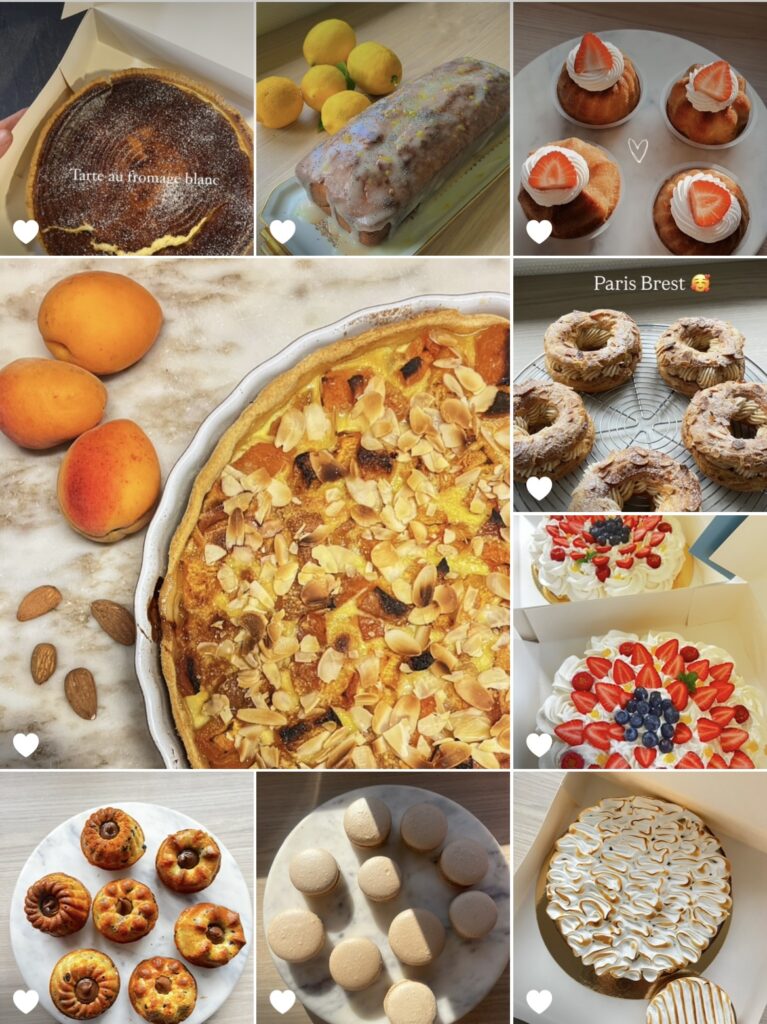Tap the heart on the Paris Brest tile

[x=539, y=488]
